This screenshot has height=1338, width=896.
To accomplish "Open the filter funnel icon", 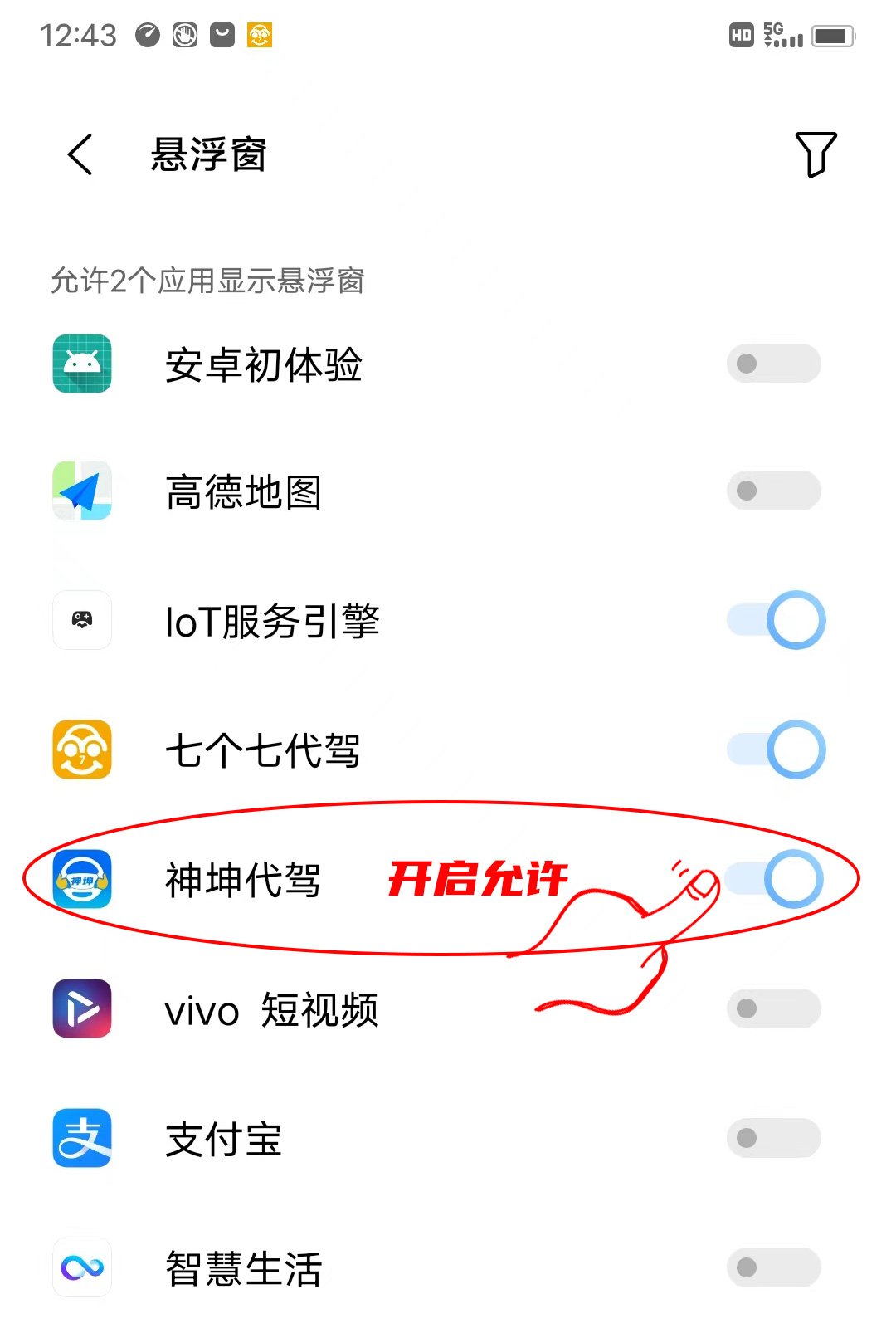I will pos(815,154).
